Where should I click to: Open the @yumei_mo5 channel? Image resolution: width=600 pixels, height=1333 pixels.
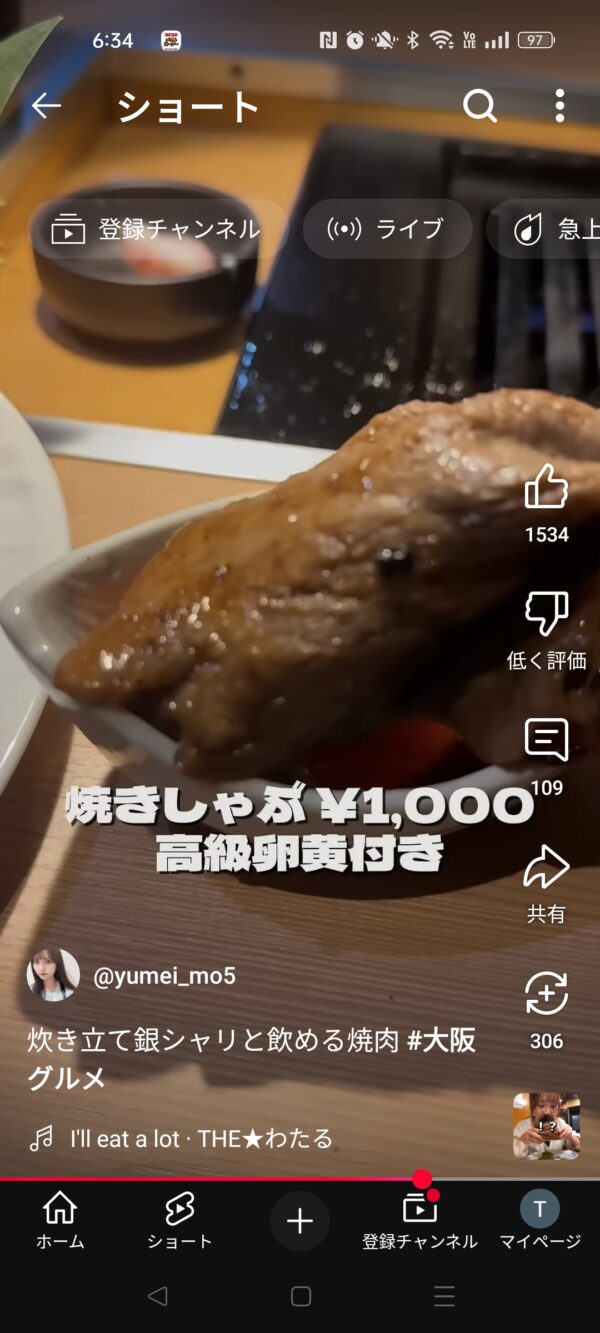(x=164, y=976)
